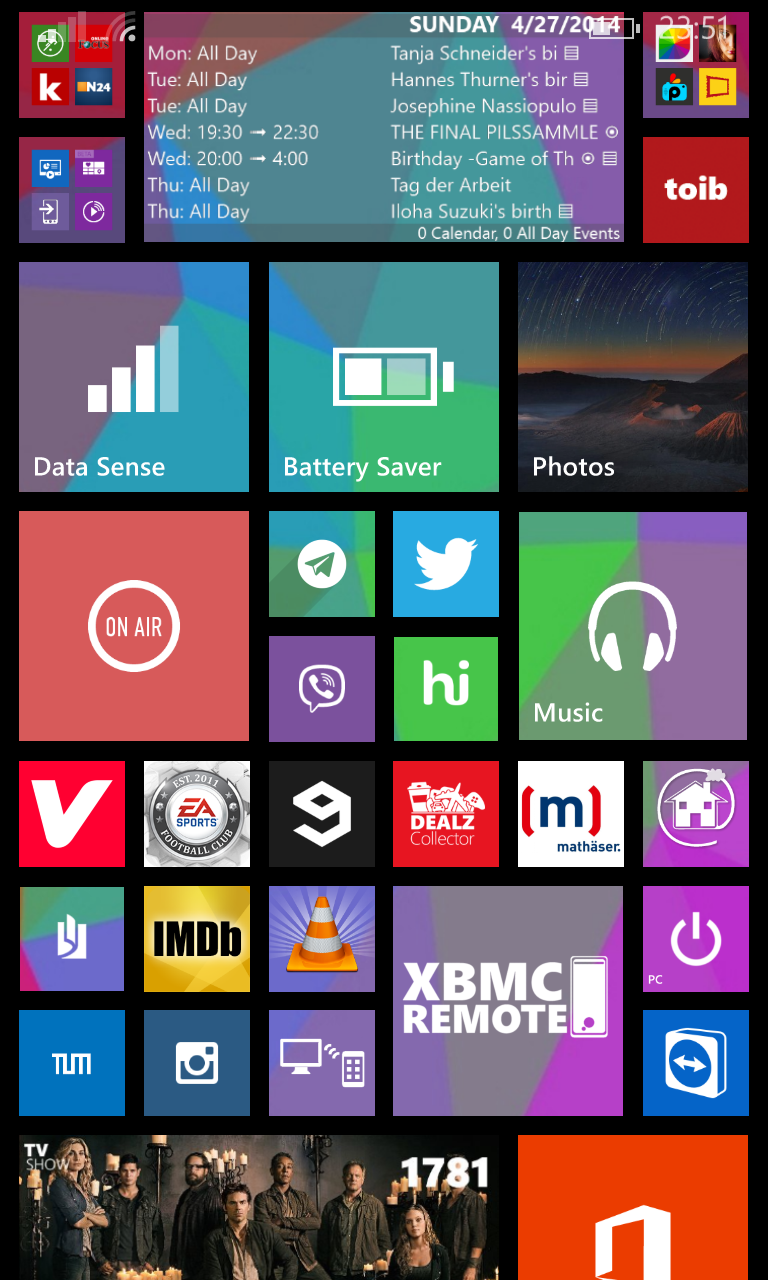The height and width of the screenshot is (1280, 768).
Task: Open VLC media player
Action: tap(322, 939)
